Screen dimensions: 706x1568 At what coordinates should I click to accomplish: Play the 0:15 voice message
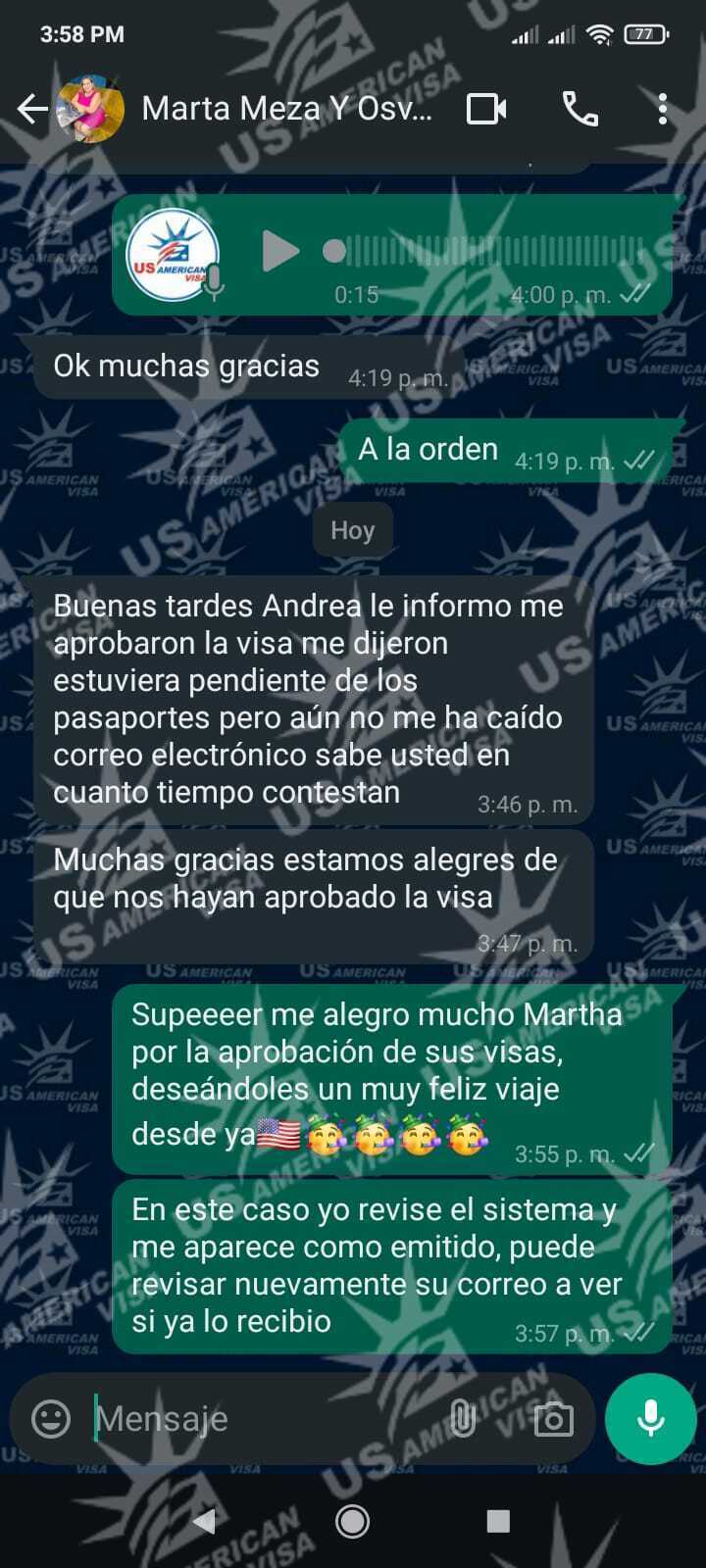click(279, 252)
